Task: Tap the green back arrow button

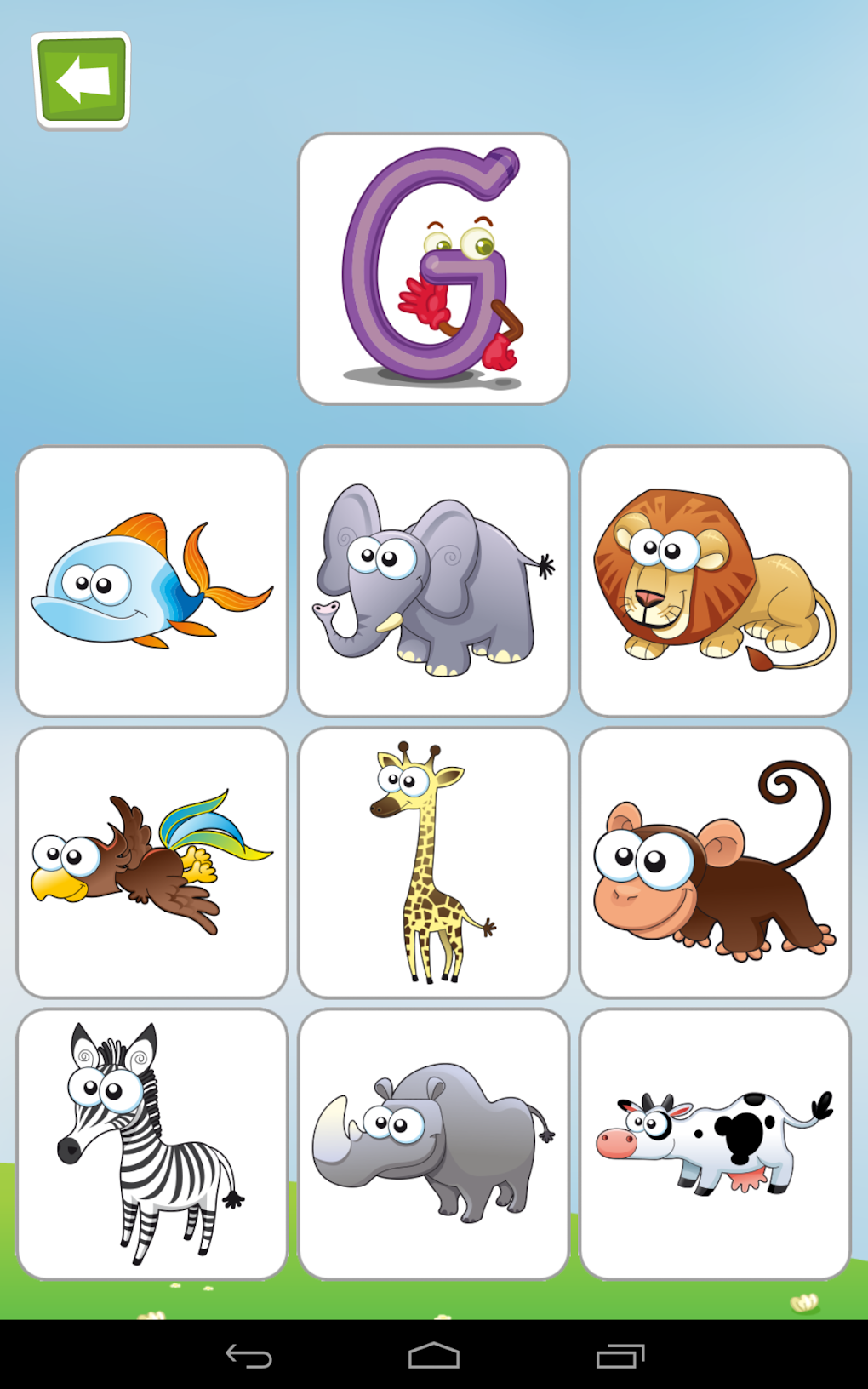Action: [82, 80]
